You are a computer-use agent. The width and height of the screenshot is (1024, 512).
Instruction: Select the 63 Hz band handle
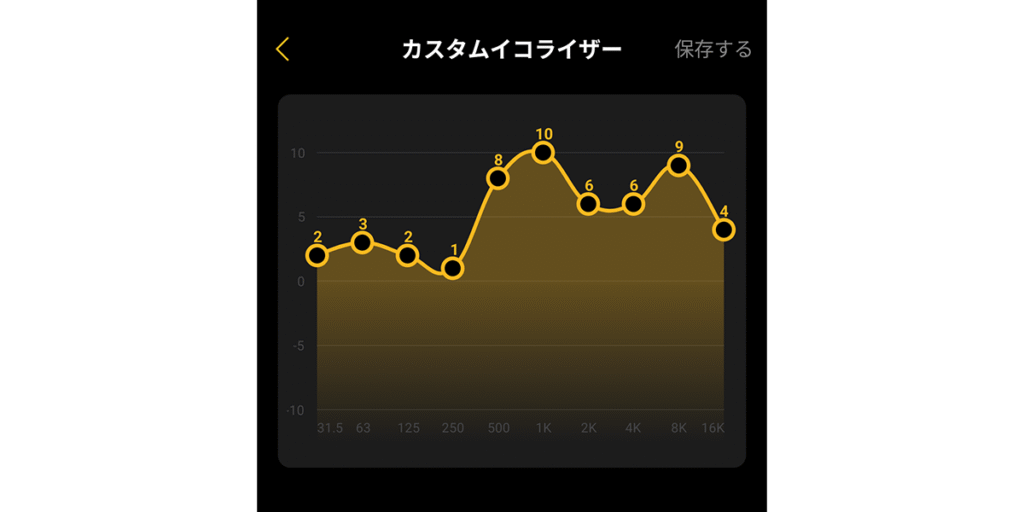coord(362,242)
